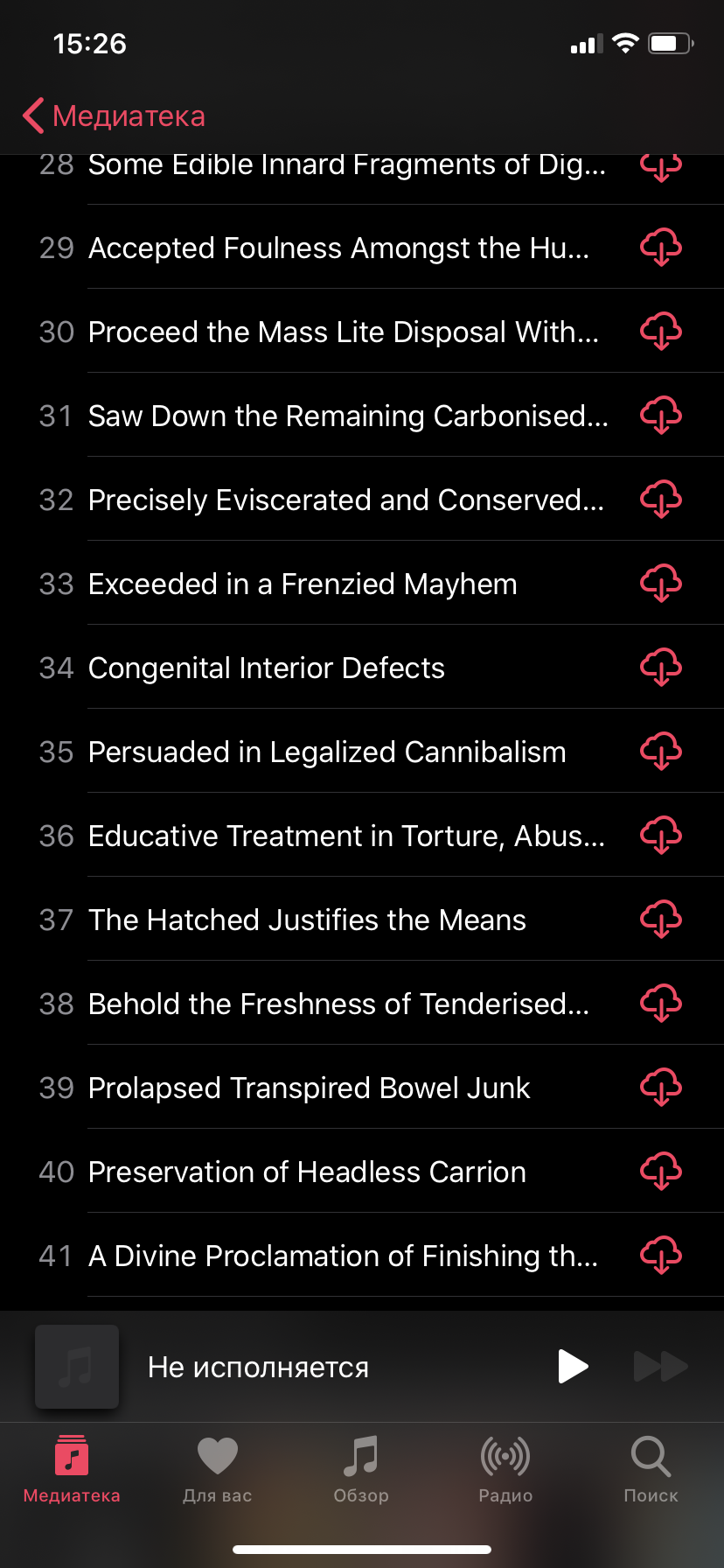Play track 36 Educative Treatment in Torture
Image resolution: width=724 pixels, height=1568 pixels.
[346, 836]
